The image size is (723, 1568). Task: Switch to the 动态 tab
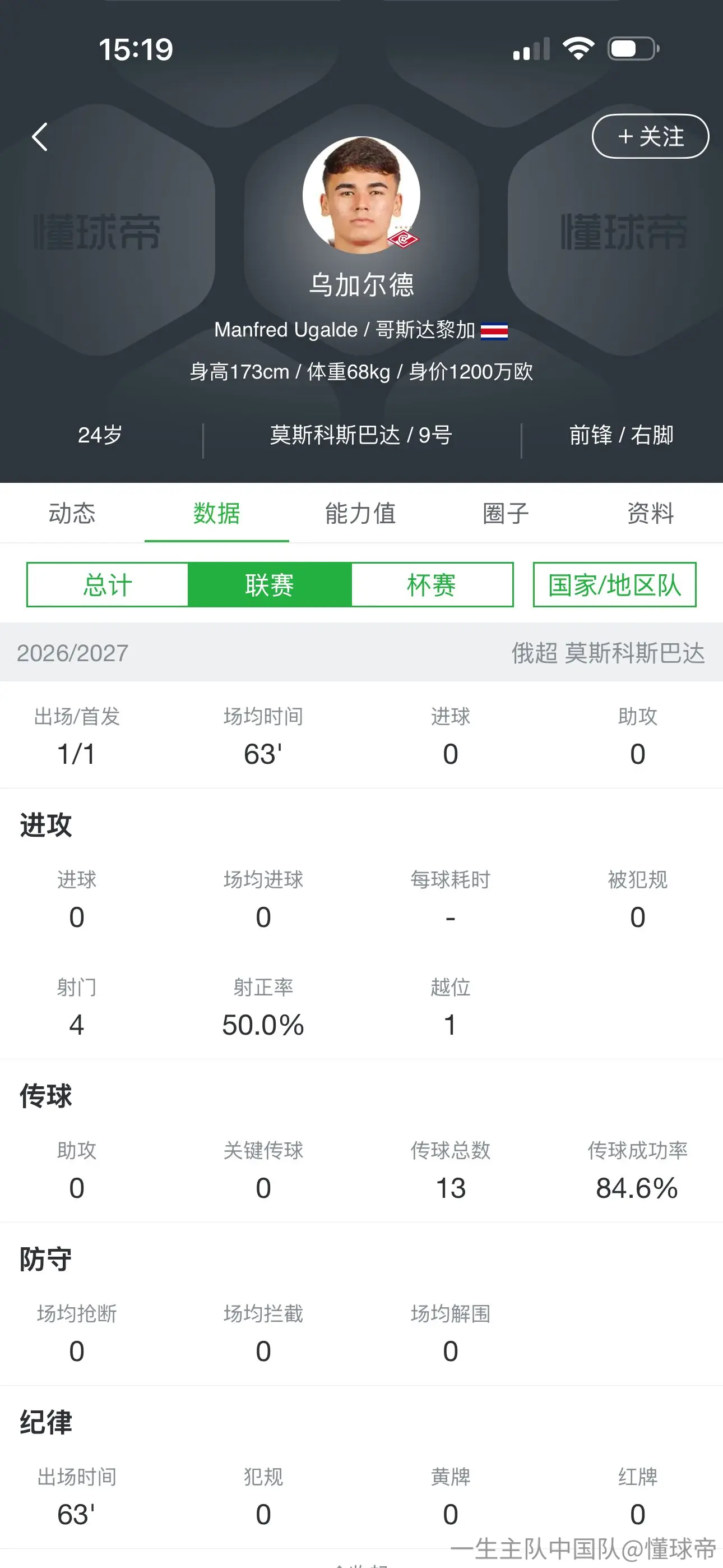(72, 513)
